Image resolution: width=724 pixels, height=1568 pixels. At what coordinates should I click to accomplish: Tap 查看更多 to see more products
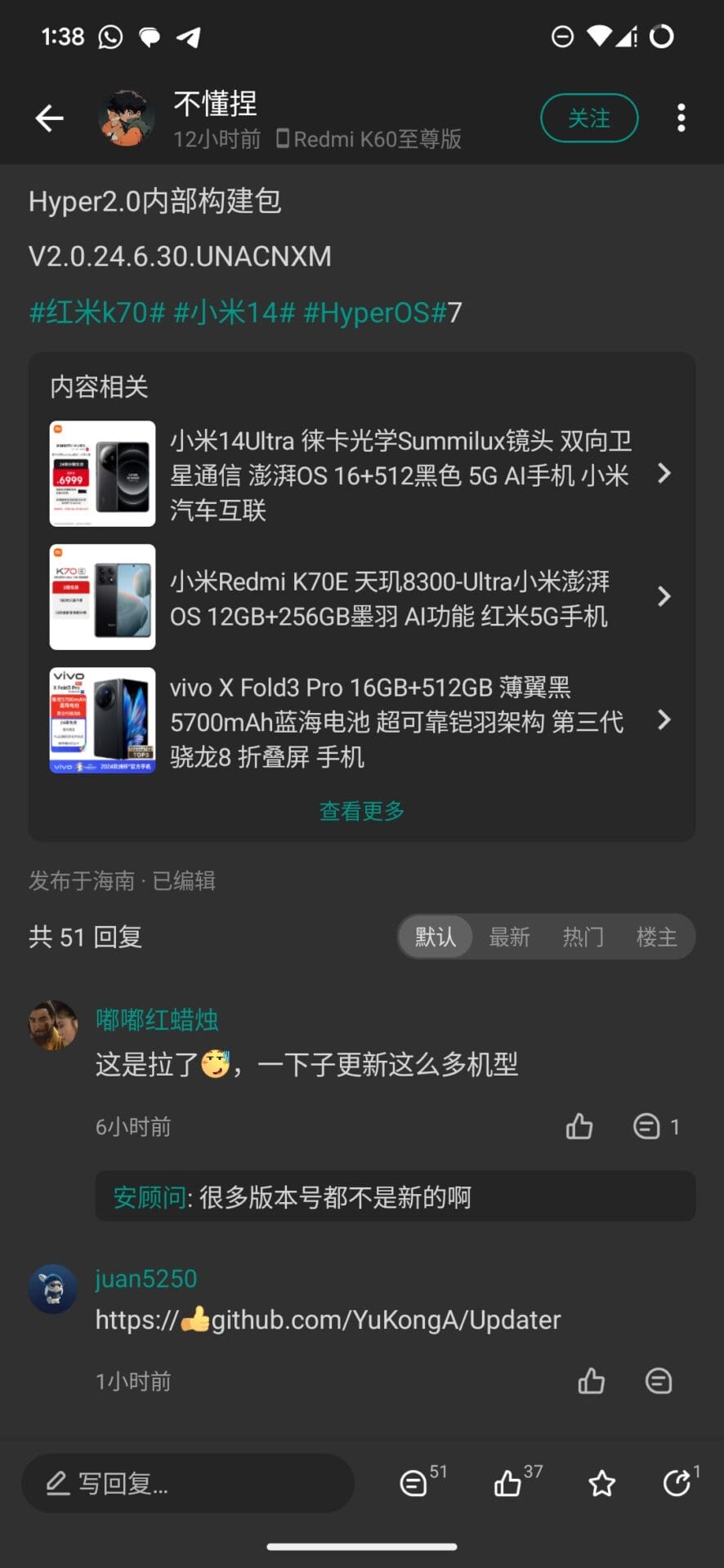tap(361, 811)
